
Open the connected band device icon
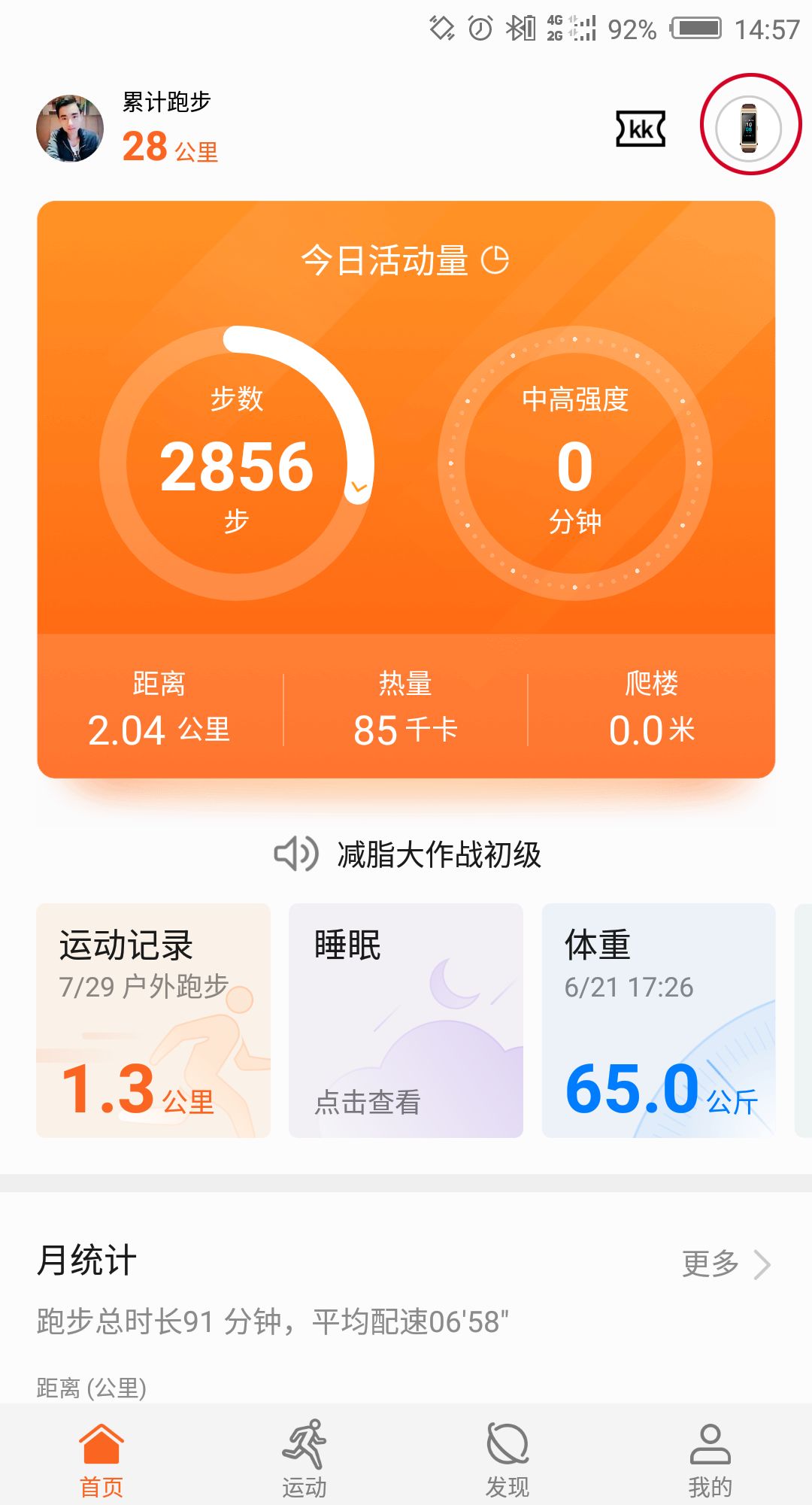749,127
